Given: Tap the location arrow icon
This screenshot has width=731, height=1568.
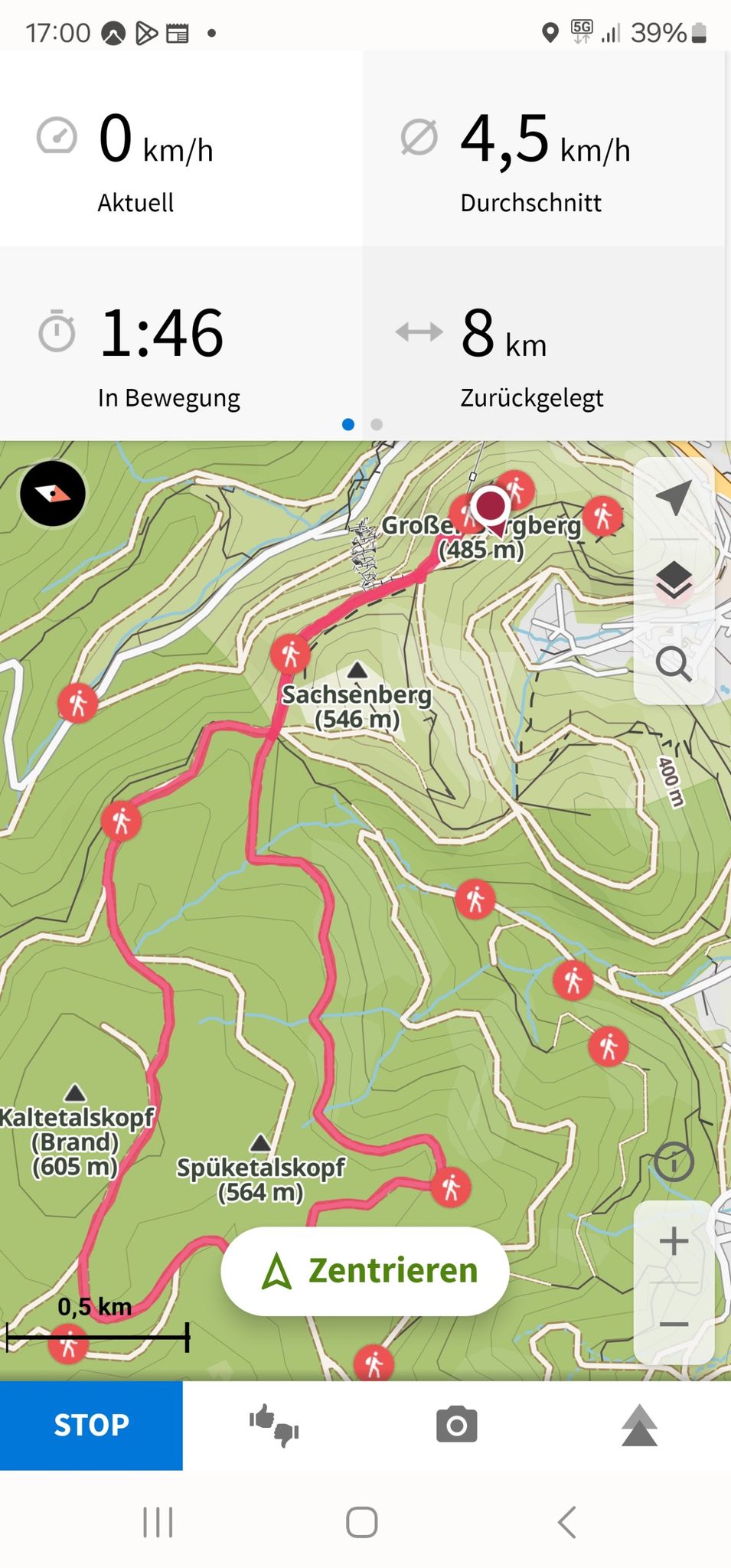Looking at the screenshot, I should point(674,498).
